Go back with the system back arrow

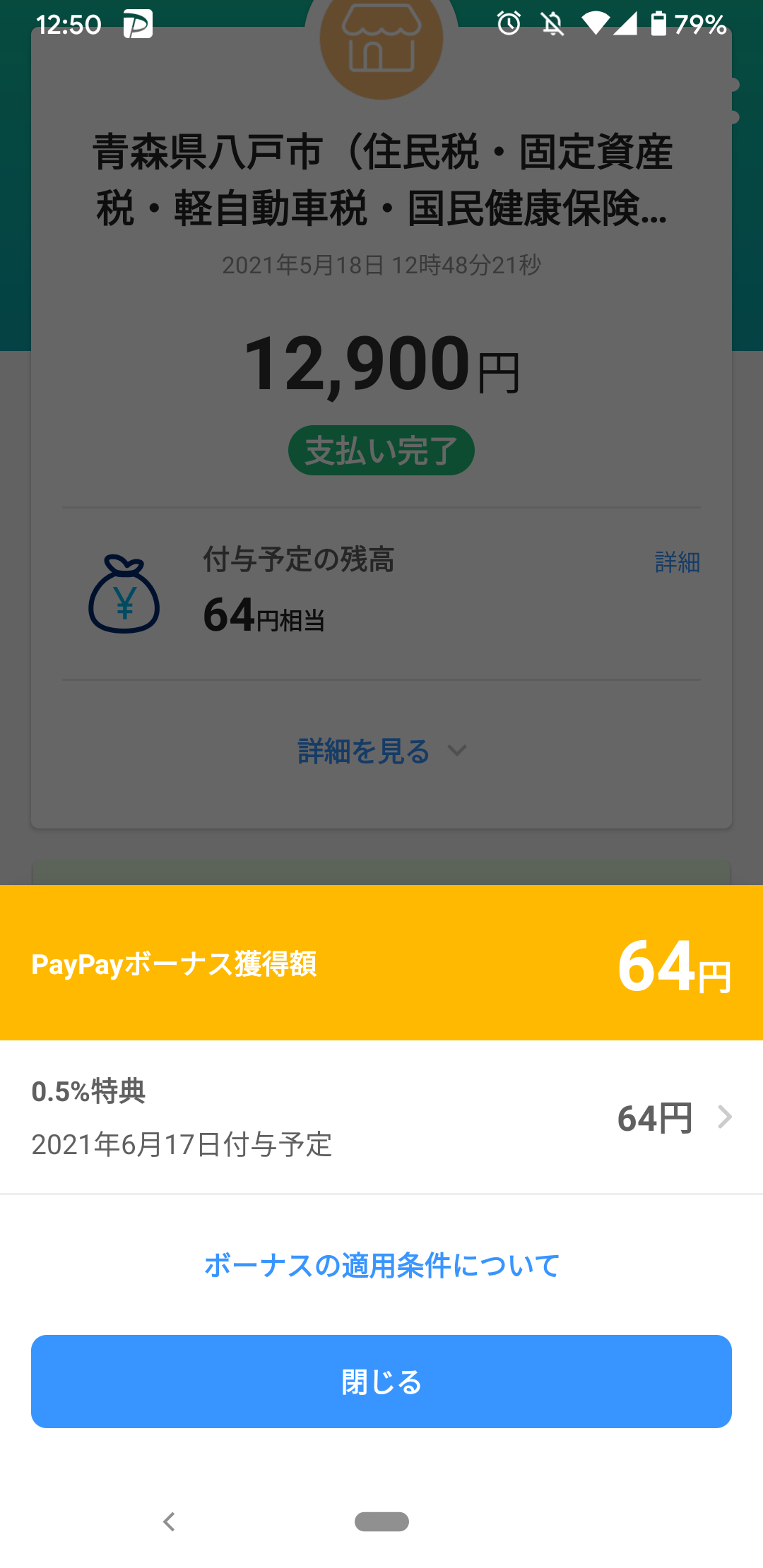tap(169, 1521)
